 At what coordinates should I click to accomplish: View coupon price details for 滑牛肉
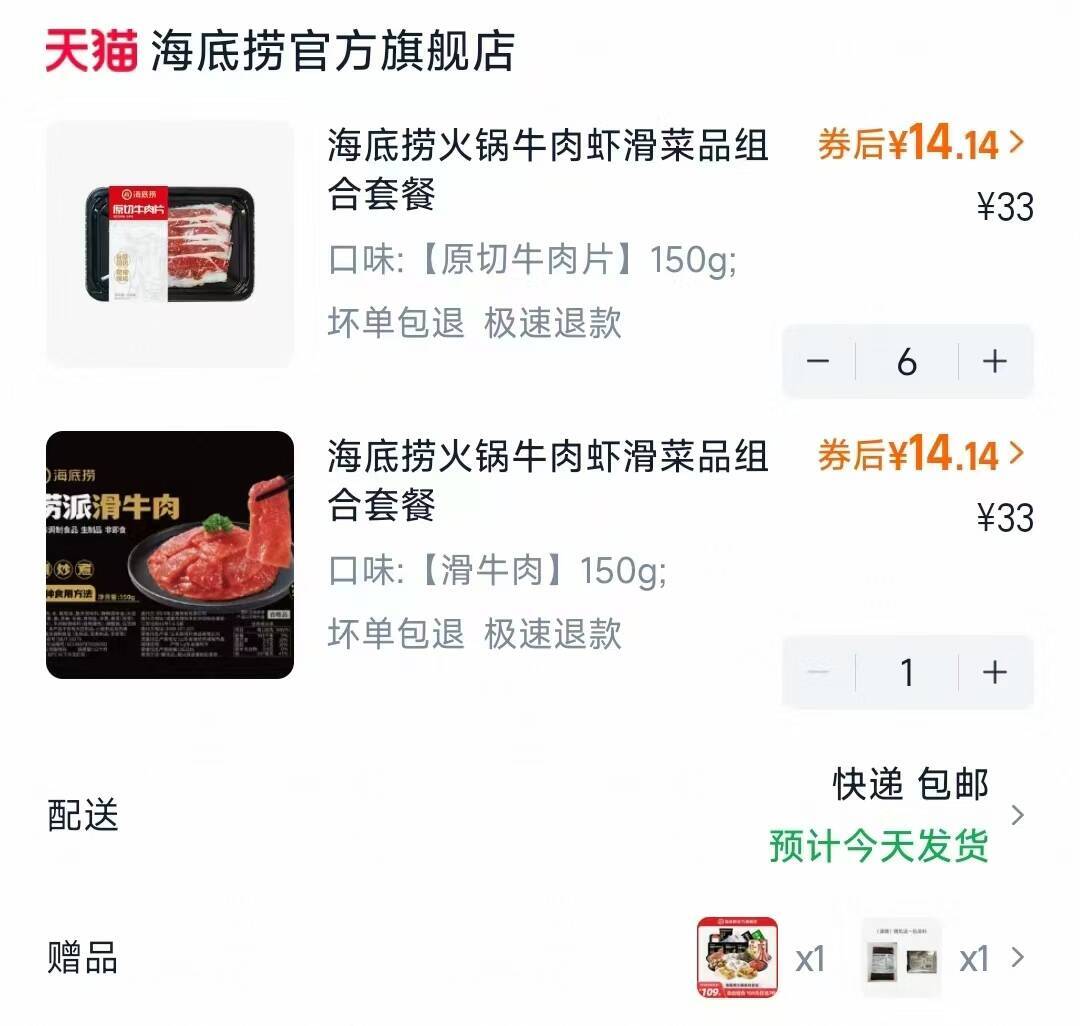coord(920,455)
